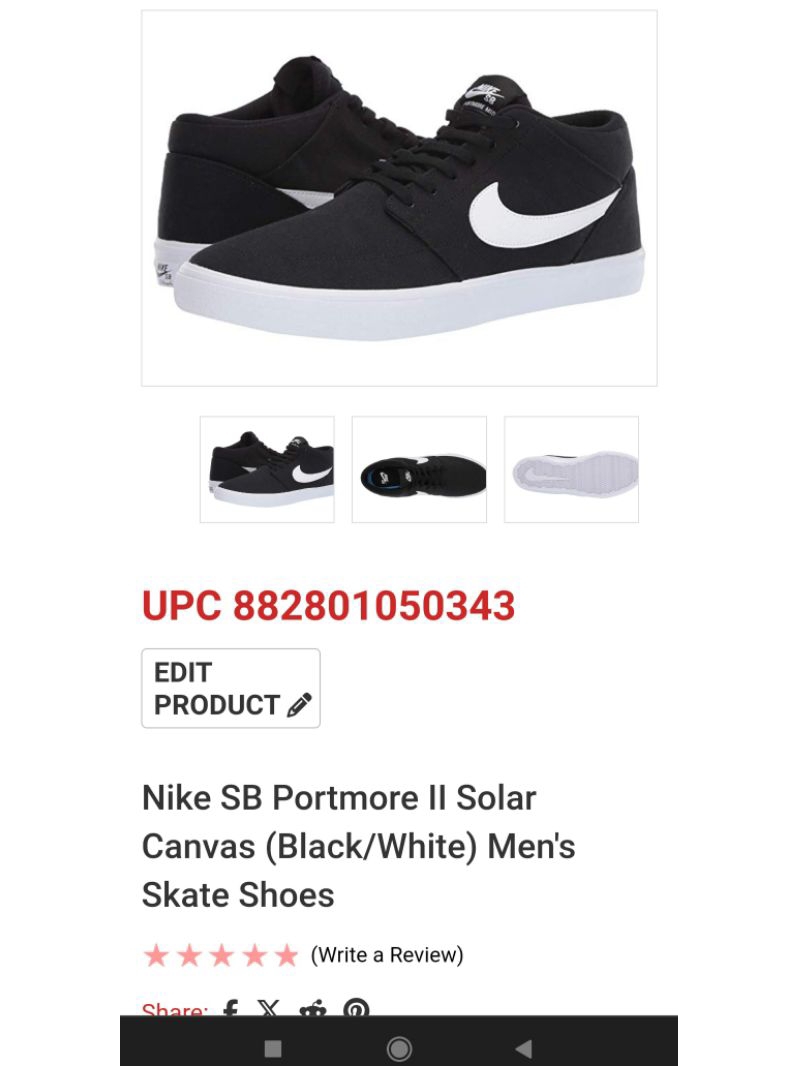The image size is (799, 1066).
Task: Share the product on Pinterest
Action: (x=357, y=1008)
